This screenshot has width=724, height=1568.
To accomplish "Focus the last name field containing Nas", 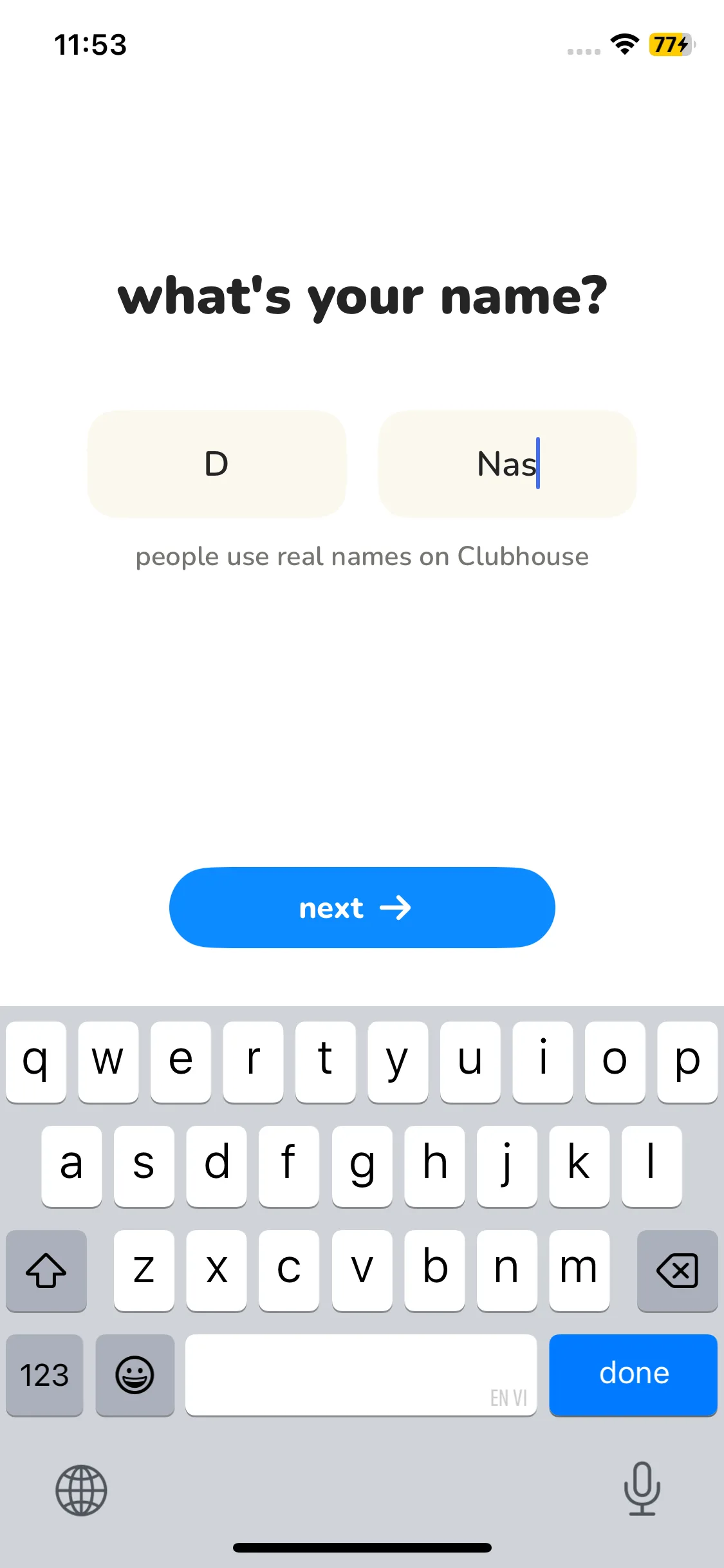I will coord(507,464).
